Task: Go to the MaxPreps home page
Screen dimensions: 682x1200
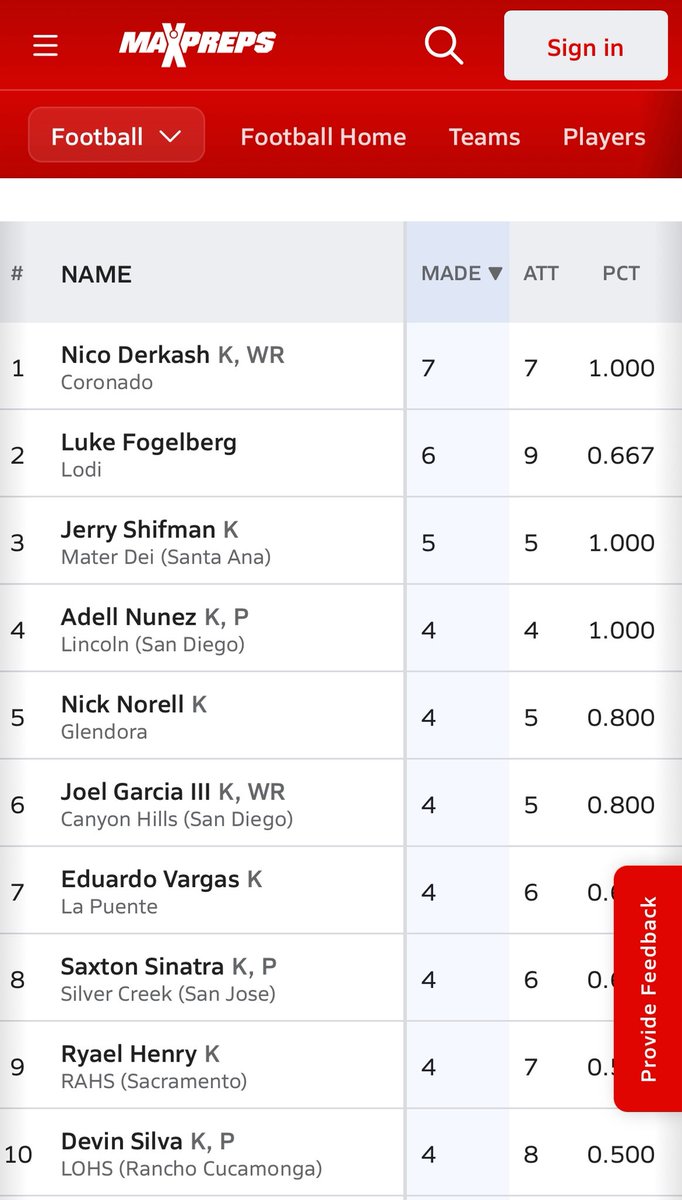Action: click(197, 45)
